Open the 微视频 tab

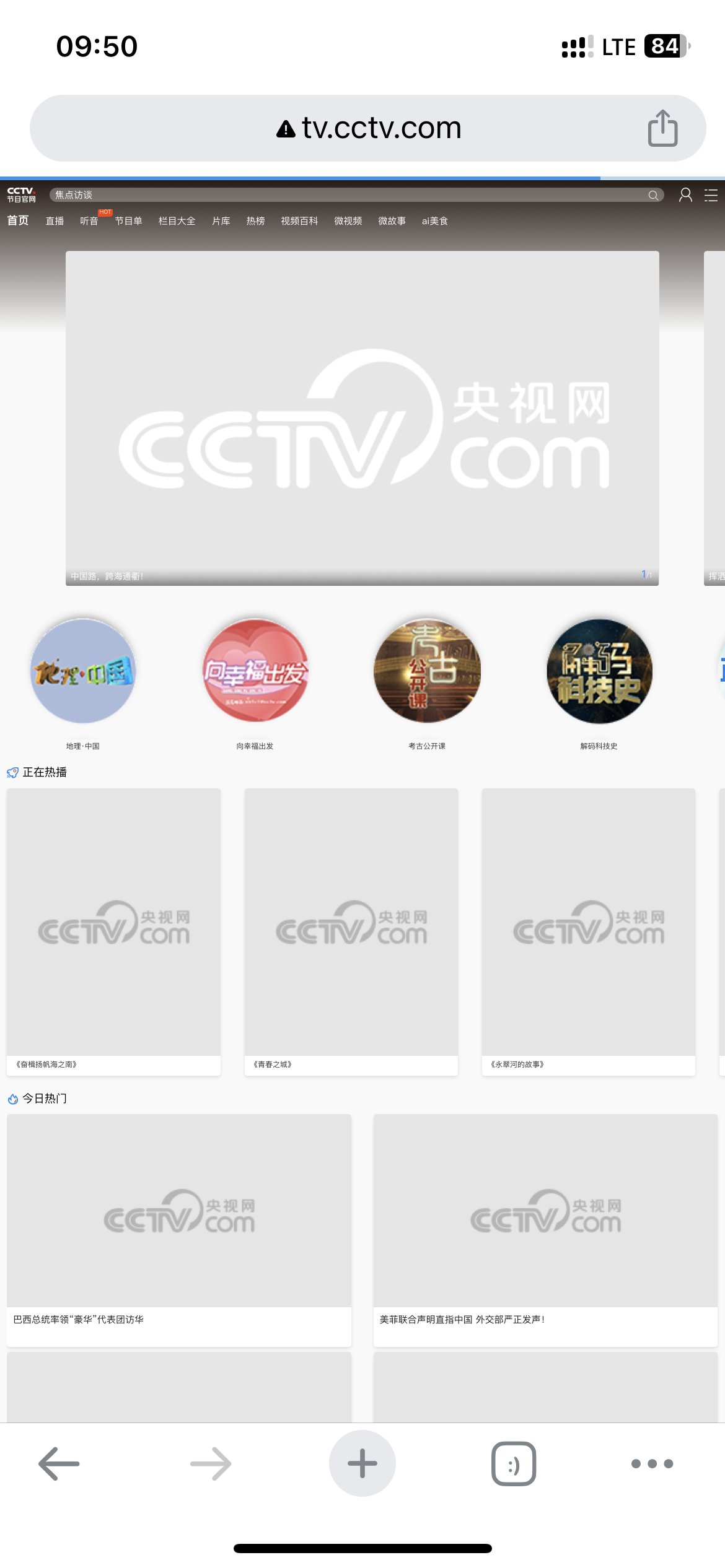(348, 221)
